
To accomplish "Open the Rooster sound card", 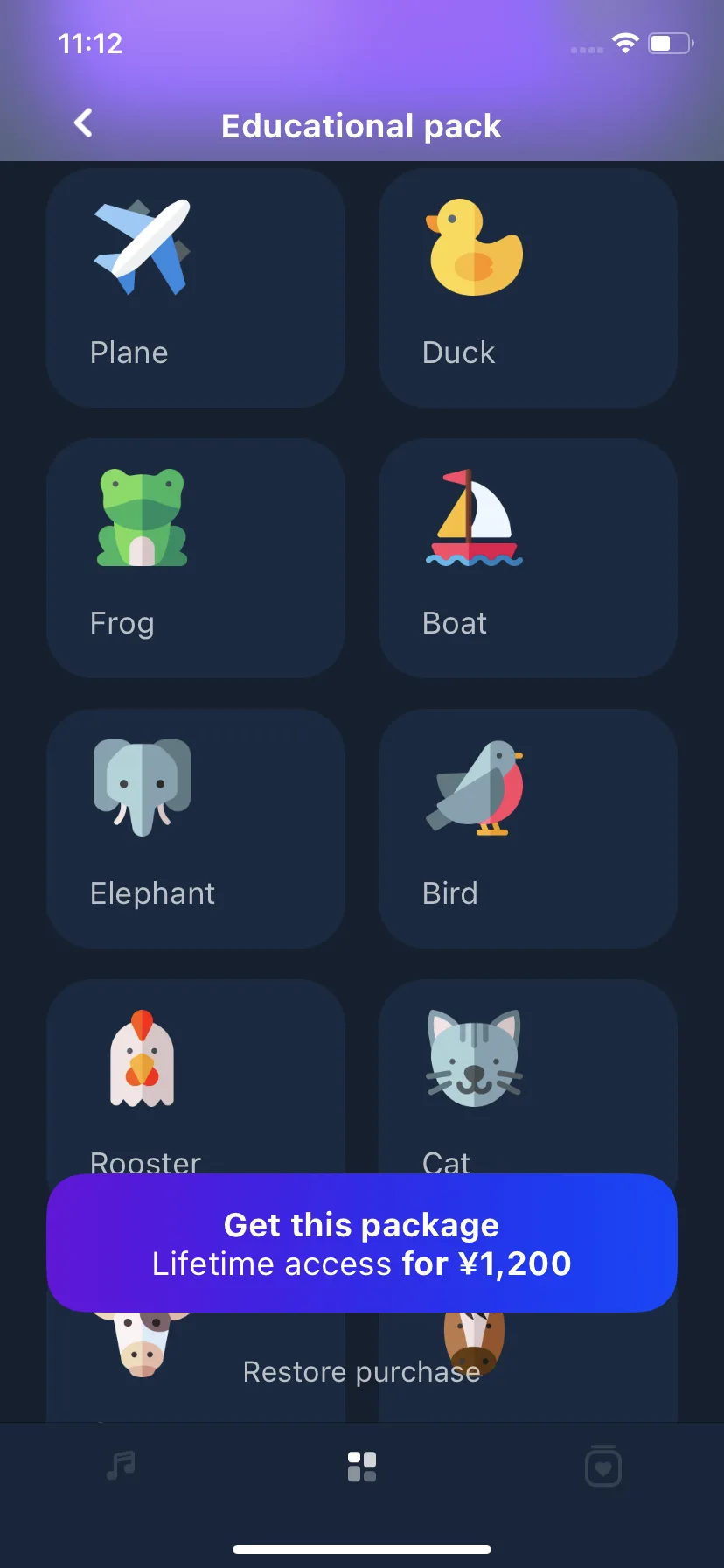I will (x=195, y=1076).
